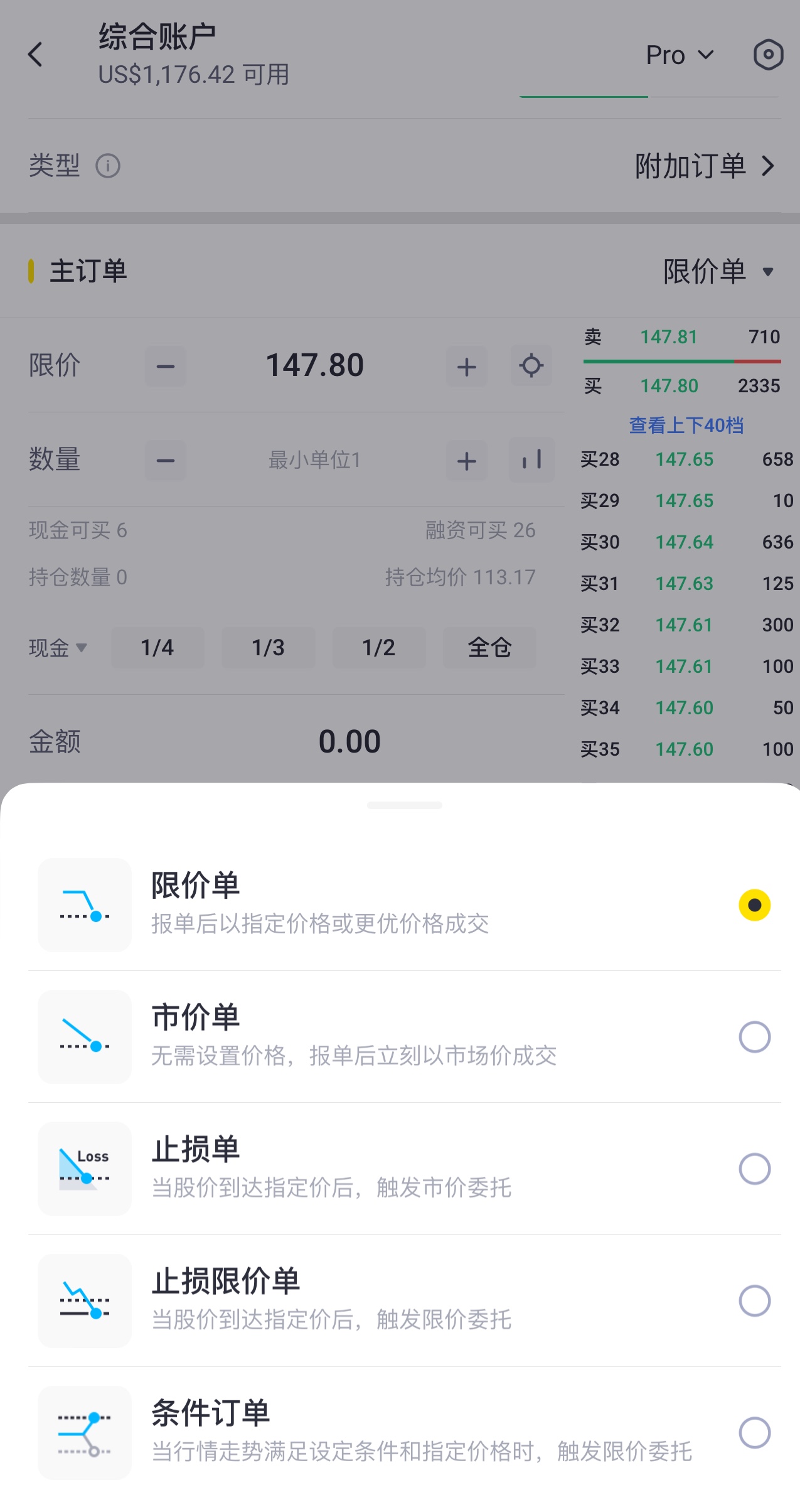
Task: Expand the Pro mode dropdown
Action: click(x=680, y=55)
